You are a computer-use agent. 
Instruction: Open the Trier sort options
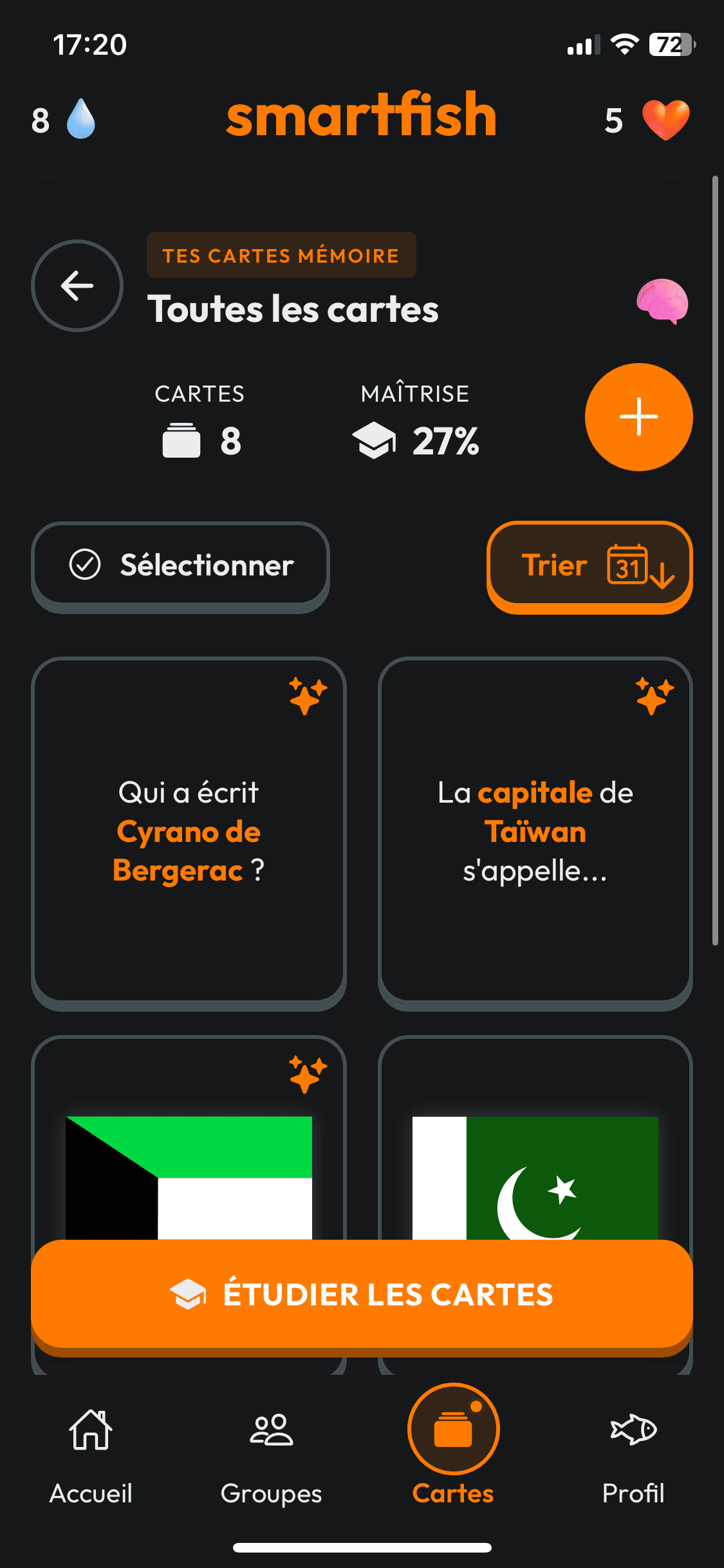coord(589,566)
